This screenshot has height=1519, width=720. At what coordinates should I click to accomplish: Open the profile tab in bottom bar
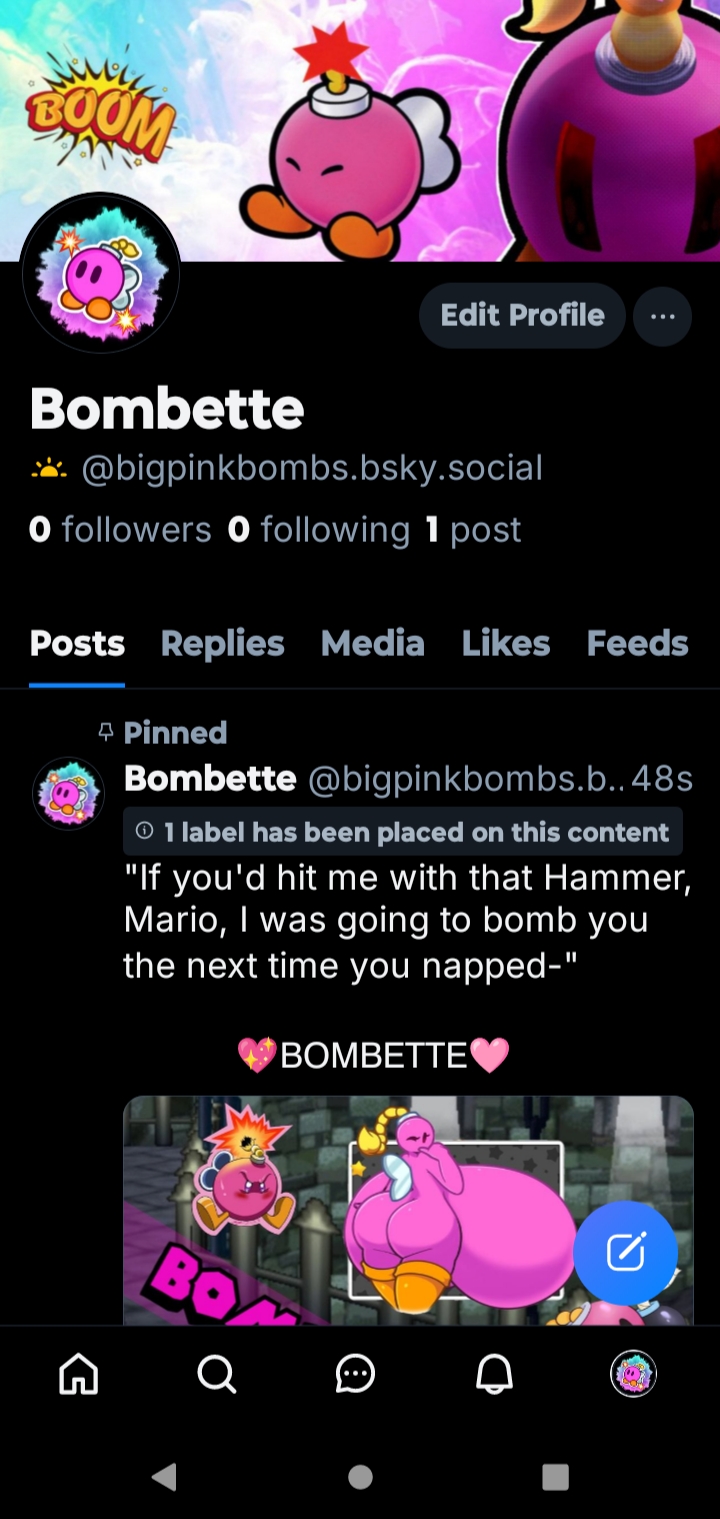click(633, 1374)
